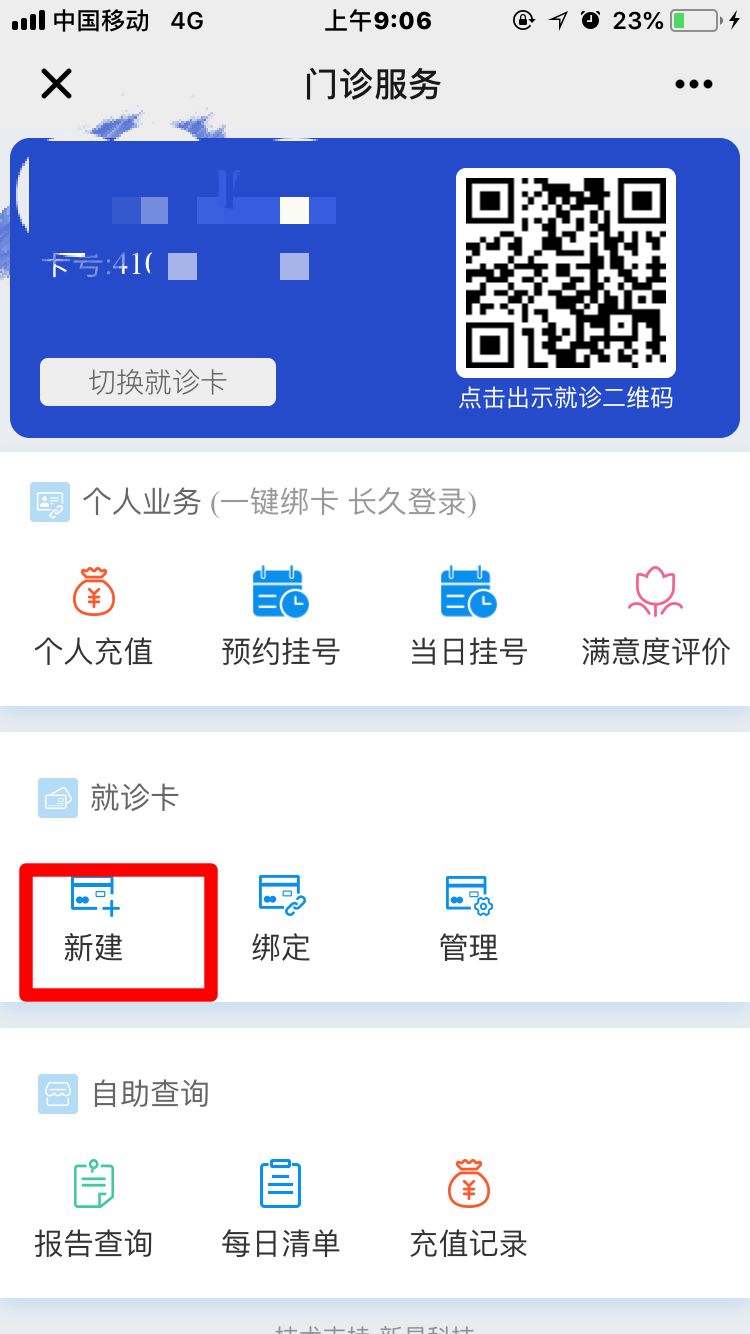Choose 绑定 to bind a card
750x1334 pixels.
click(281, 920)
